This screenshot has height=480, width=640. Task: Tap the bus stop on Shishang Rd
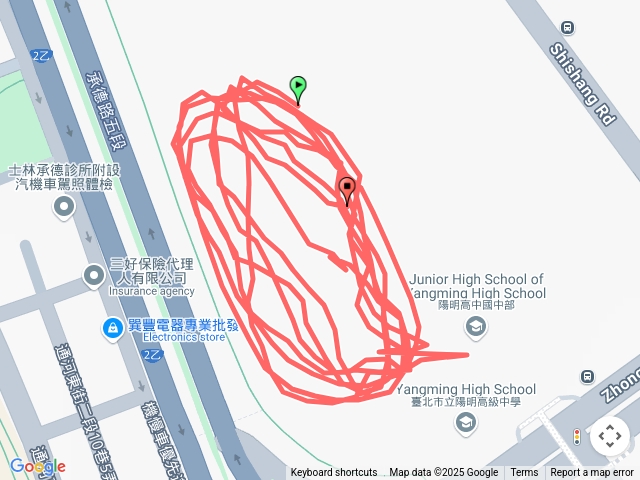[568, 28]
